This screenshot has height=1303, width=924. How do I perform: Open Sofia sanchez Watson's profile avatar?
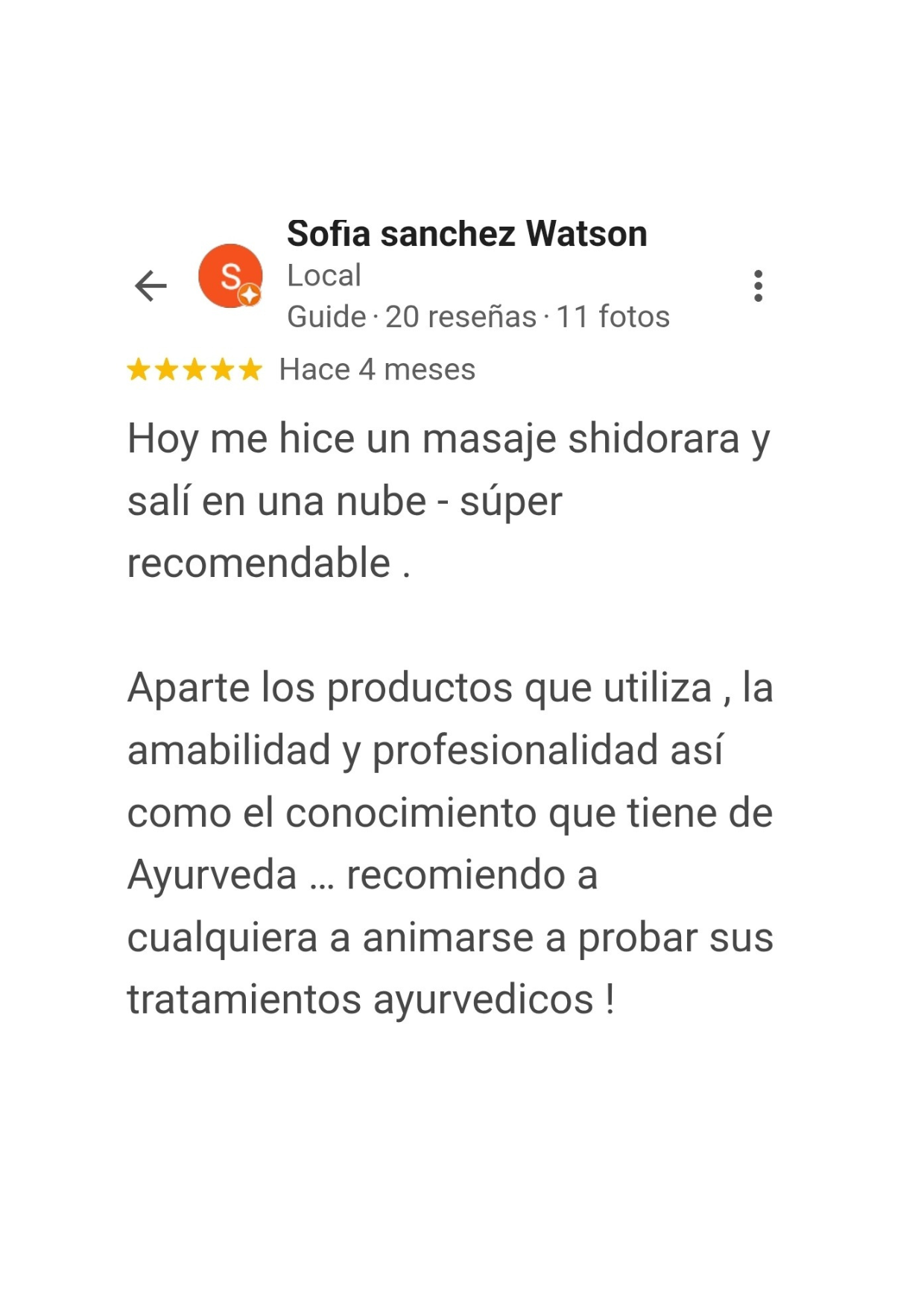(230, 277)
